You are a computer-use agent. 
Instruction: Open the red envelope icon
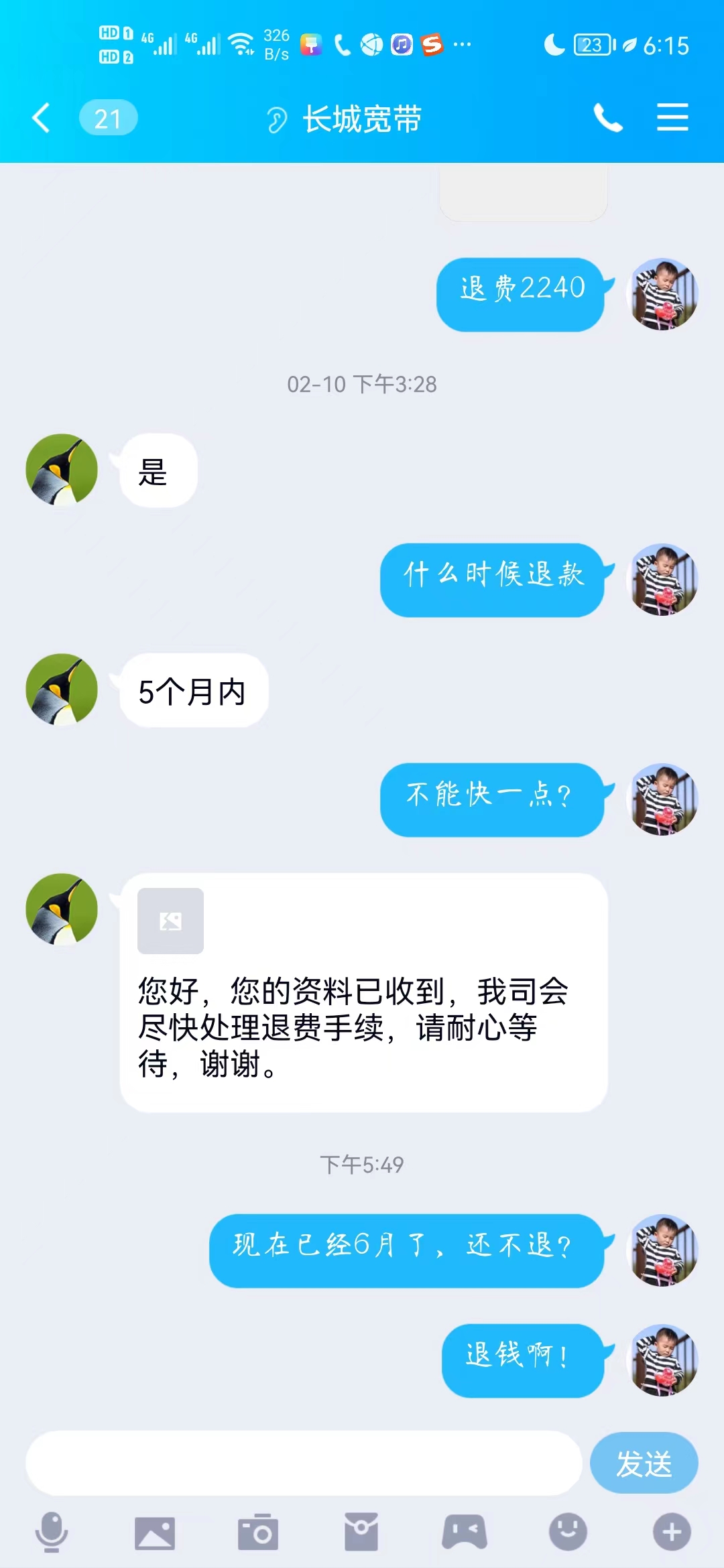pos(361,1532)
